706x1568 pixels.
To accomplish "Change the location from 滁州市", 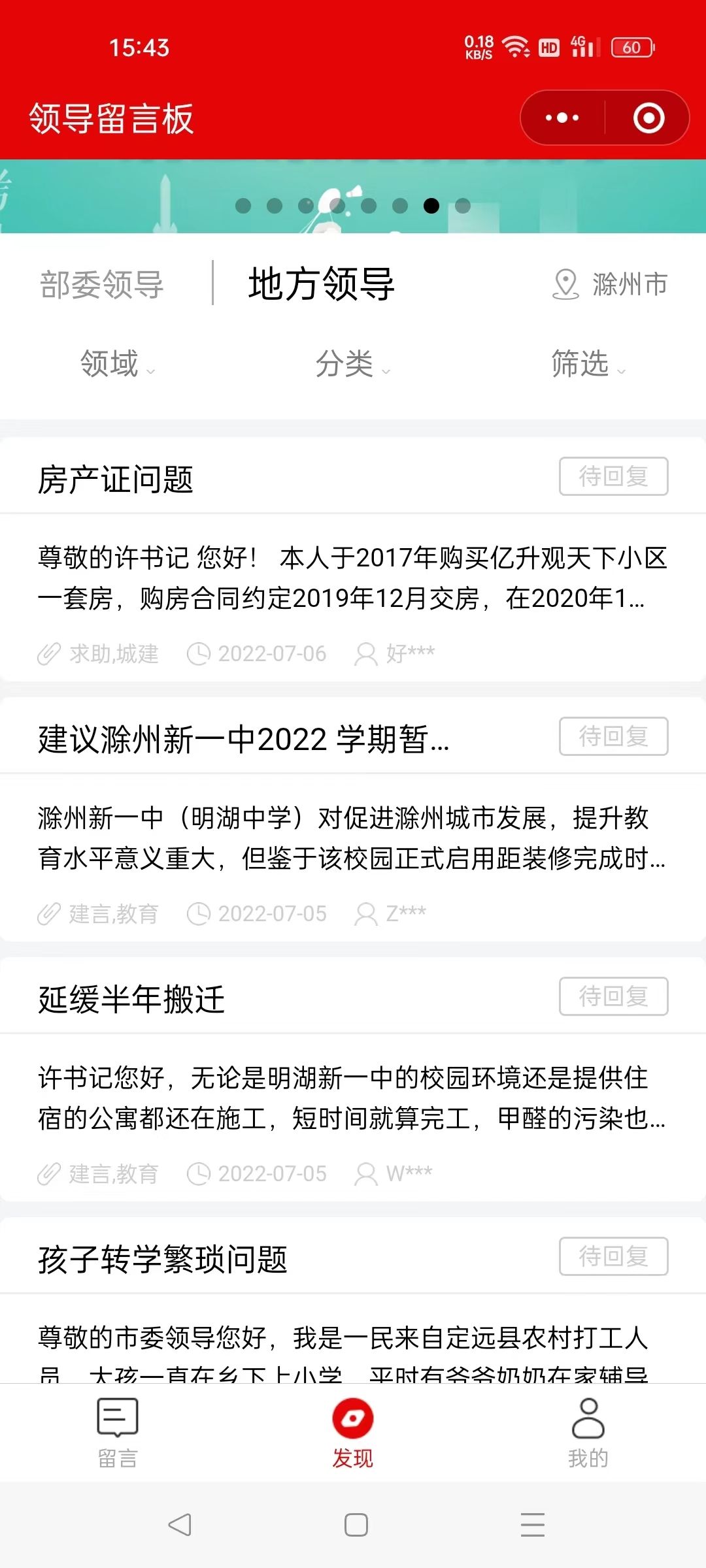I will pyautogui.click(x=610, y=284).
